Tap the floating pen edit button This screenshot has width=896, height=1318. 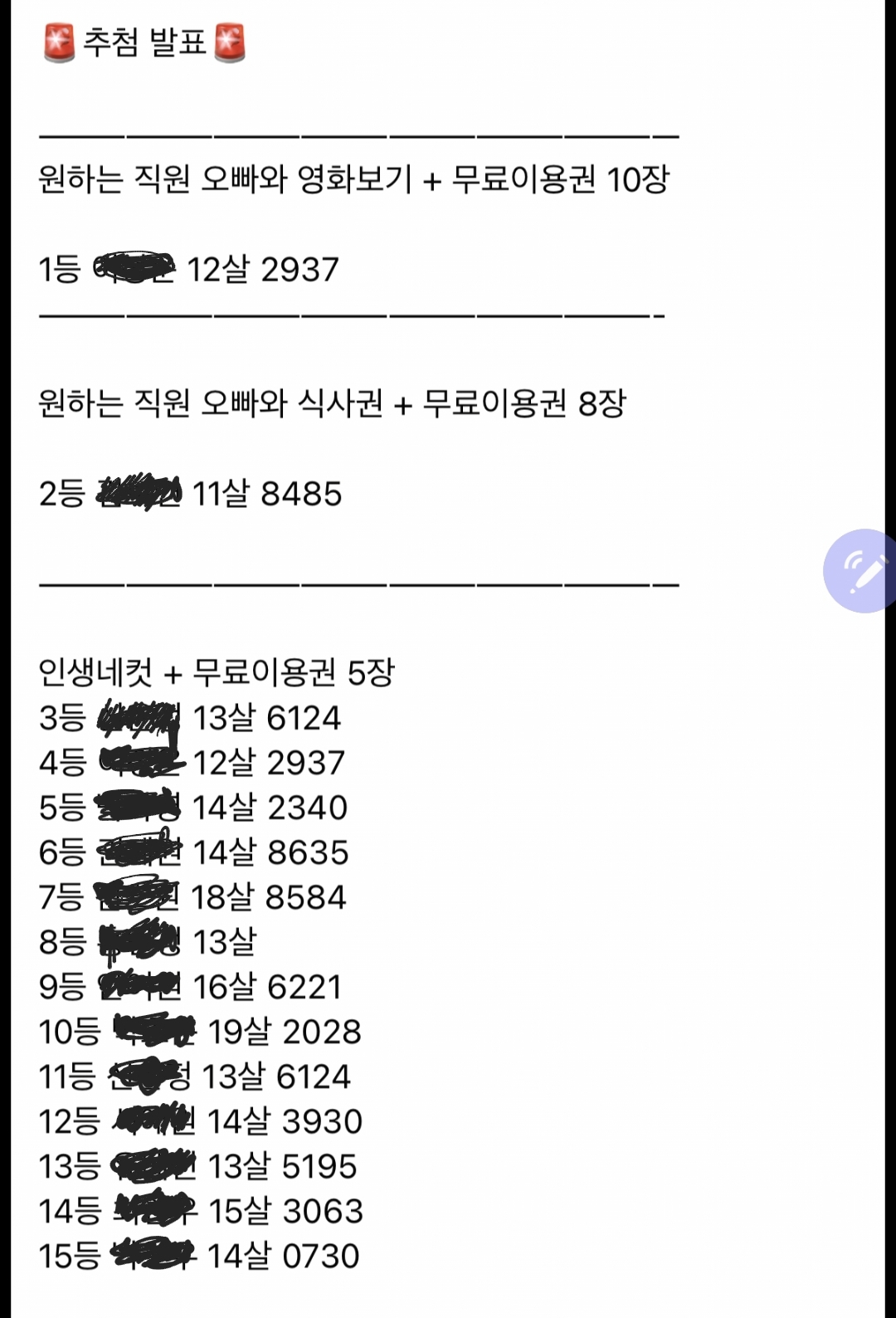pyautogui.click(x=861, y=571)
